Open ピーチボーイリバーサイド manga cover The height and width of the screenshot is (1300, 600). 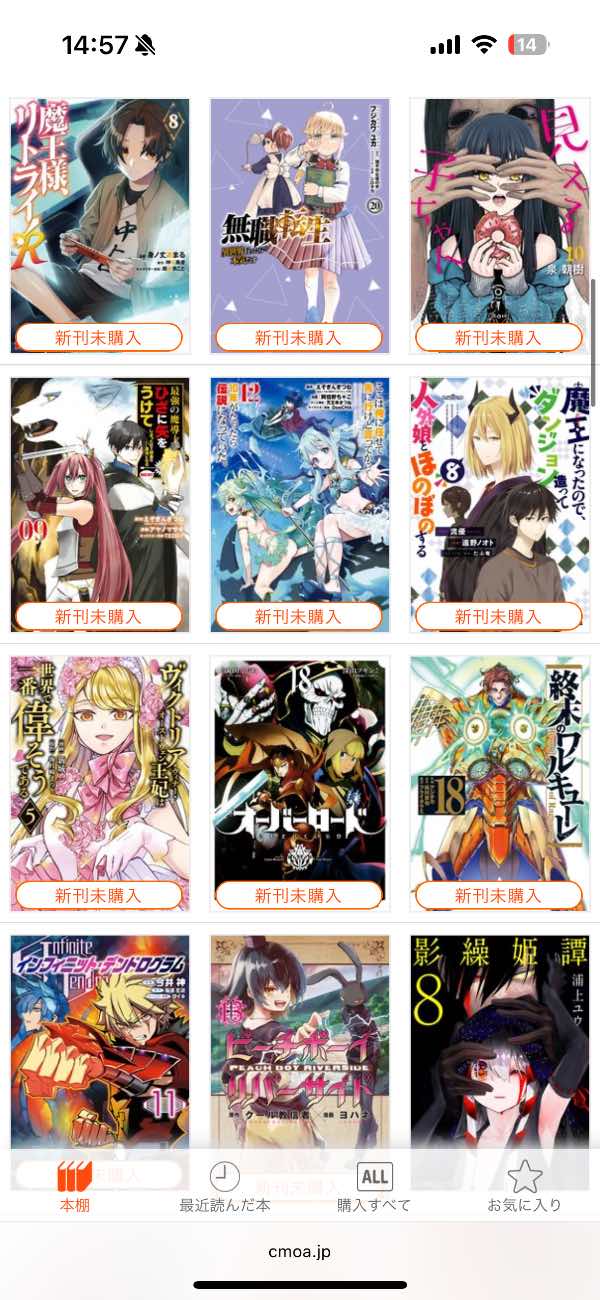(300, 1040)
